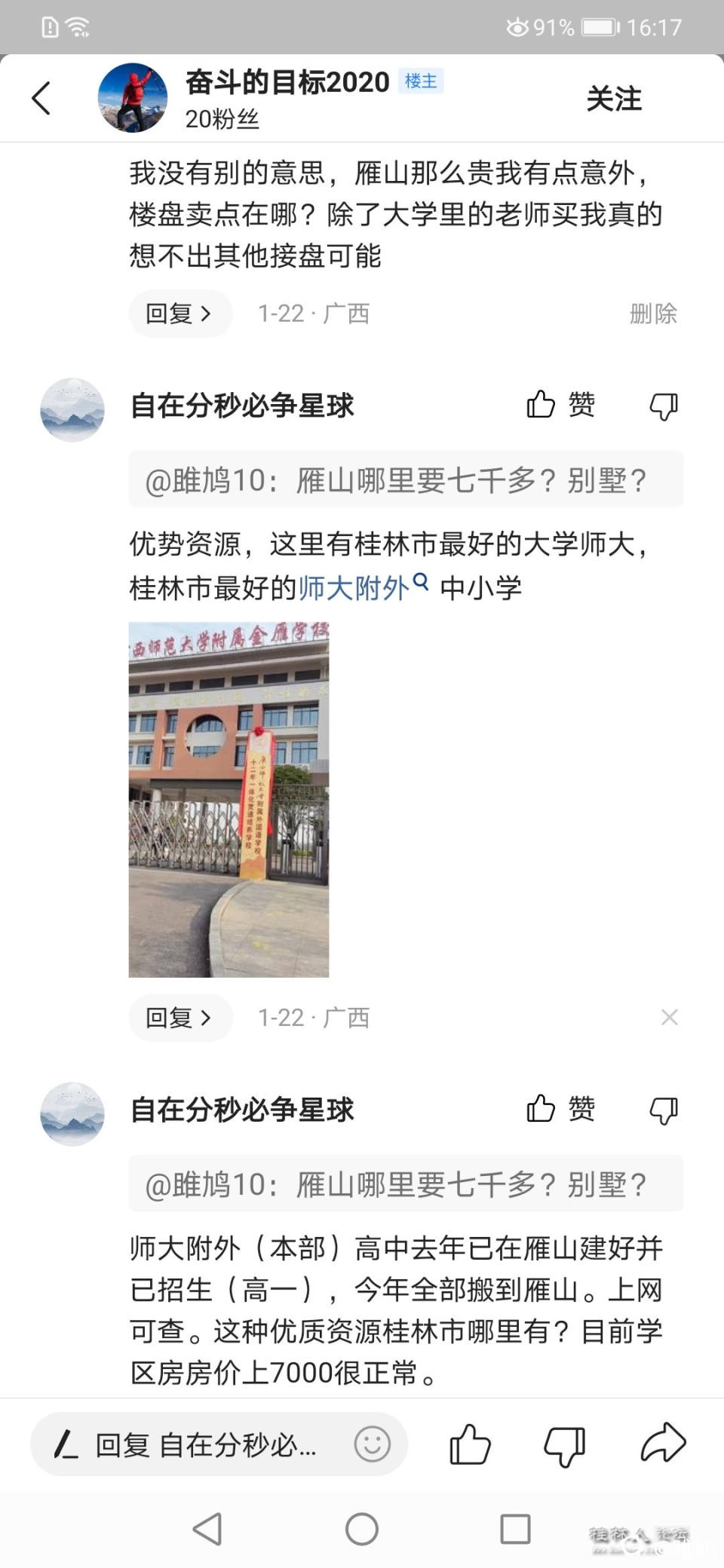Toggle dislike on the second comment
The height and width of the screenshot is (1568, 724).
(x=663, y=1110)
